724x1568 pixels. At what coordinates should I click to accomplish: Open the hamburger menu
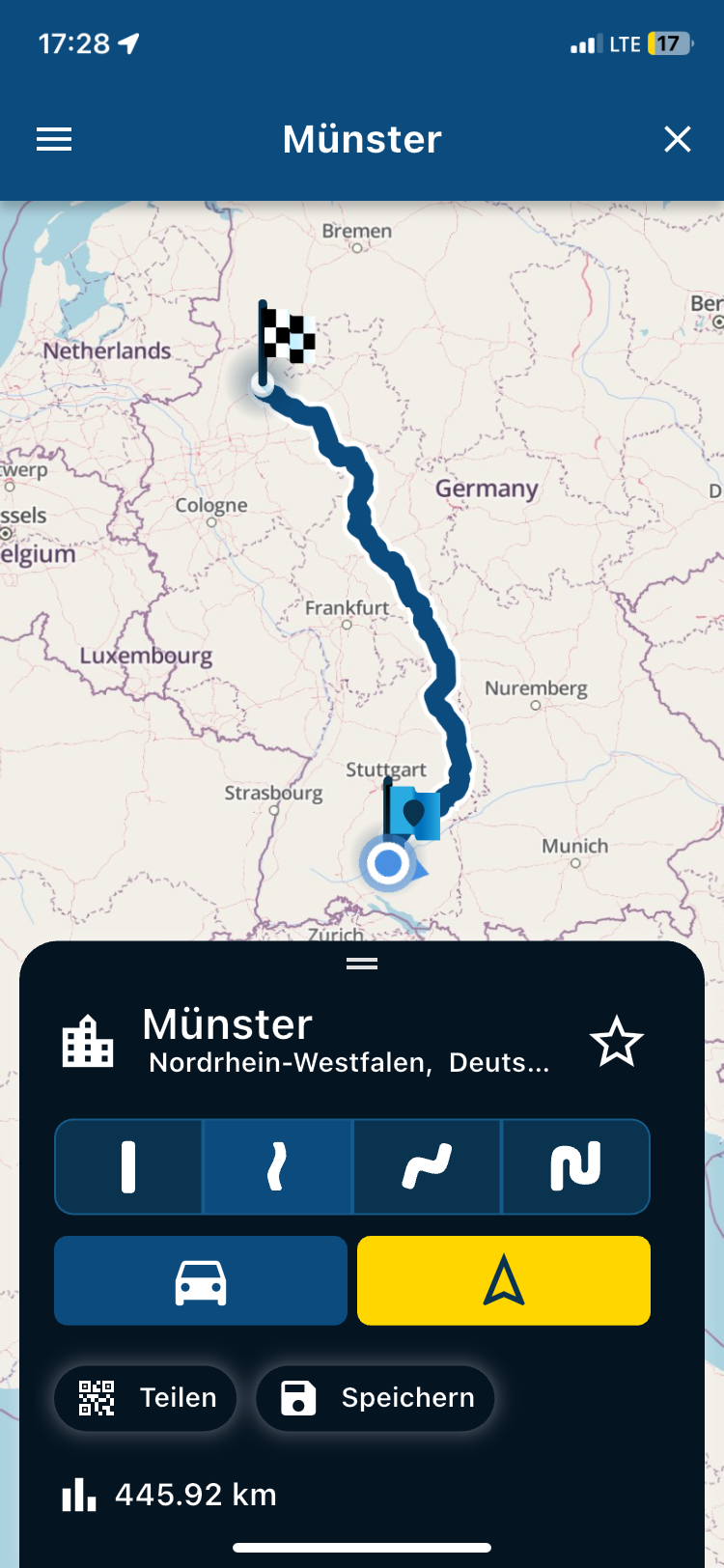[x=54, y=140]
